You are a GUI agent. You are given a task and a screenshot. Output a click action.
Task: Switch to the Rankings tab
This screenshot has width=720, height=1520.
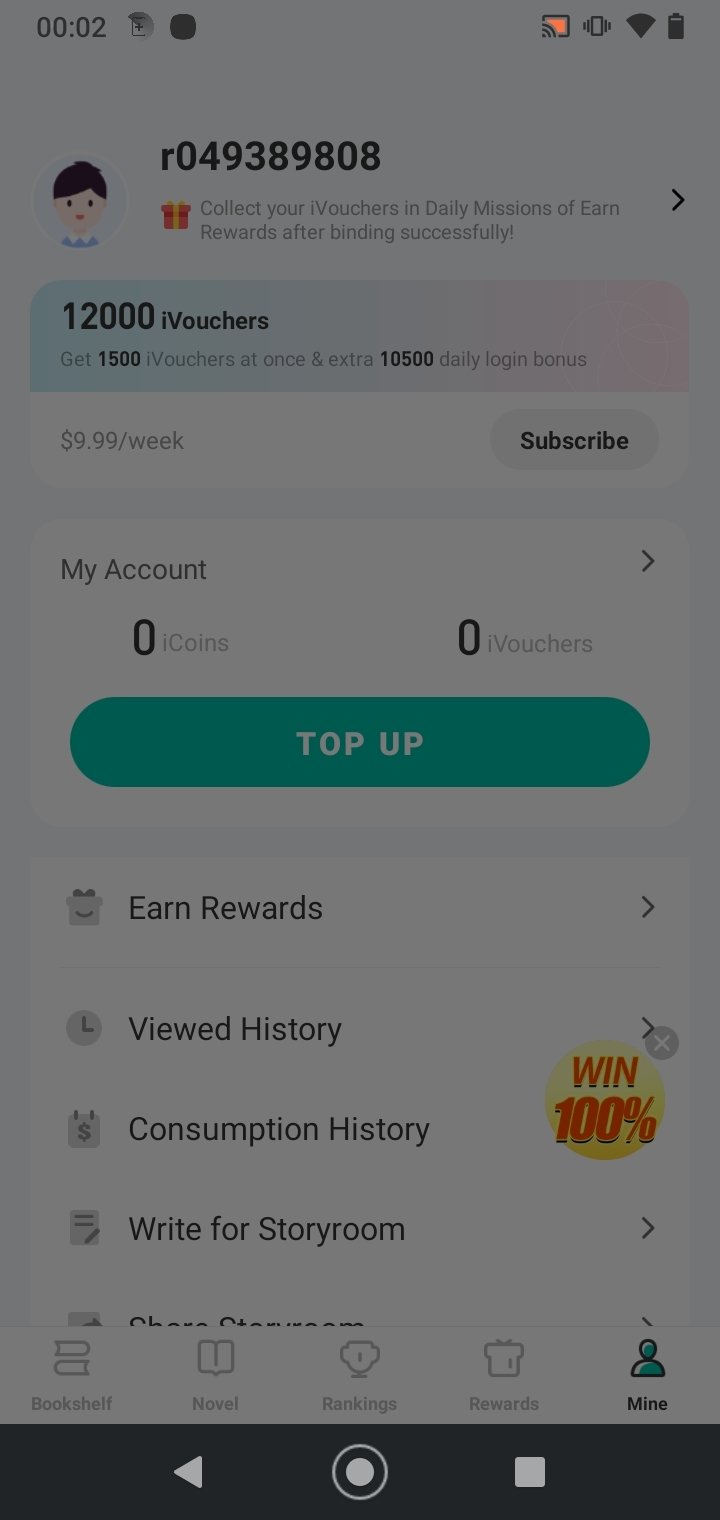(359, 1375)
